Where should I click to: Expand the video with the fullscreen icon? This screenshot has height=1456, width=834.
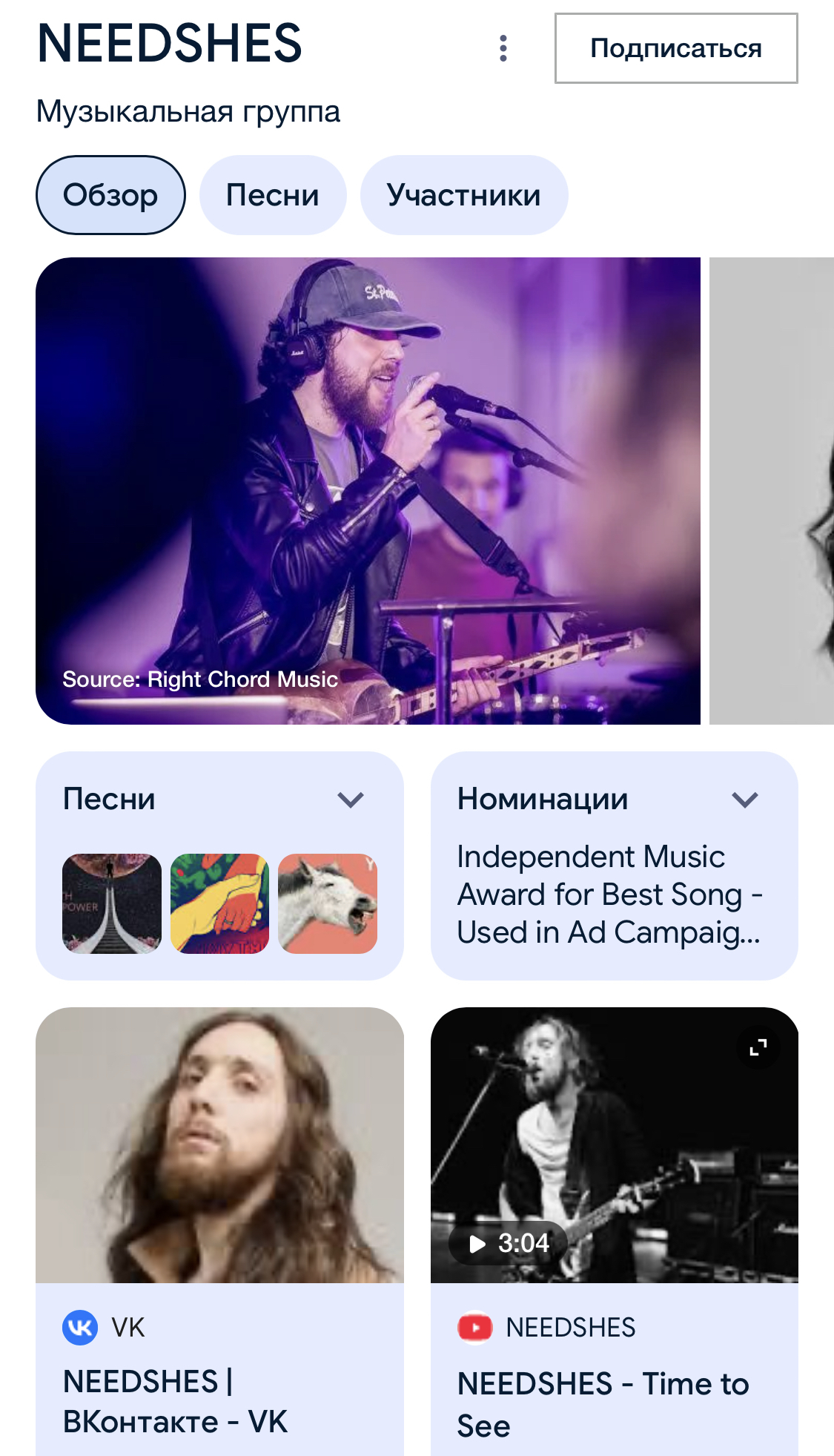click(x=758, y=1047)
